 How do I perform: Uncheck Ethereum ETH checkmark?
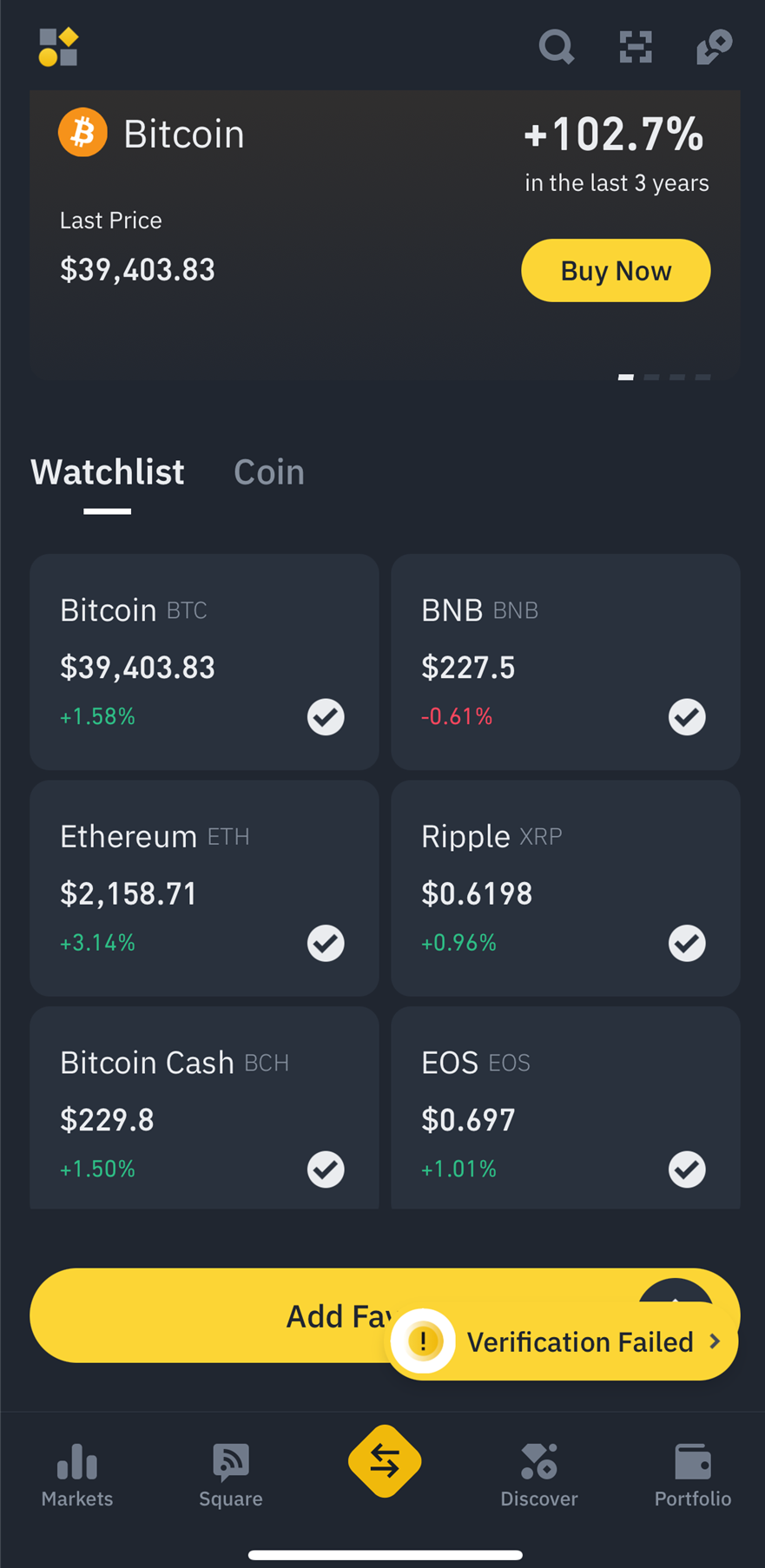(326, 943)
